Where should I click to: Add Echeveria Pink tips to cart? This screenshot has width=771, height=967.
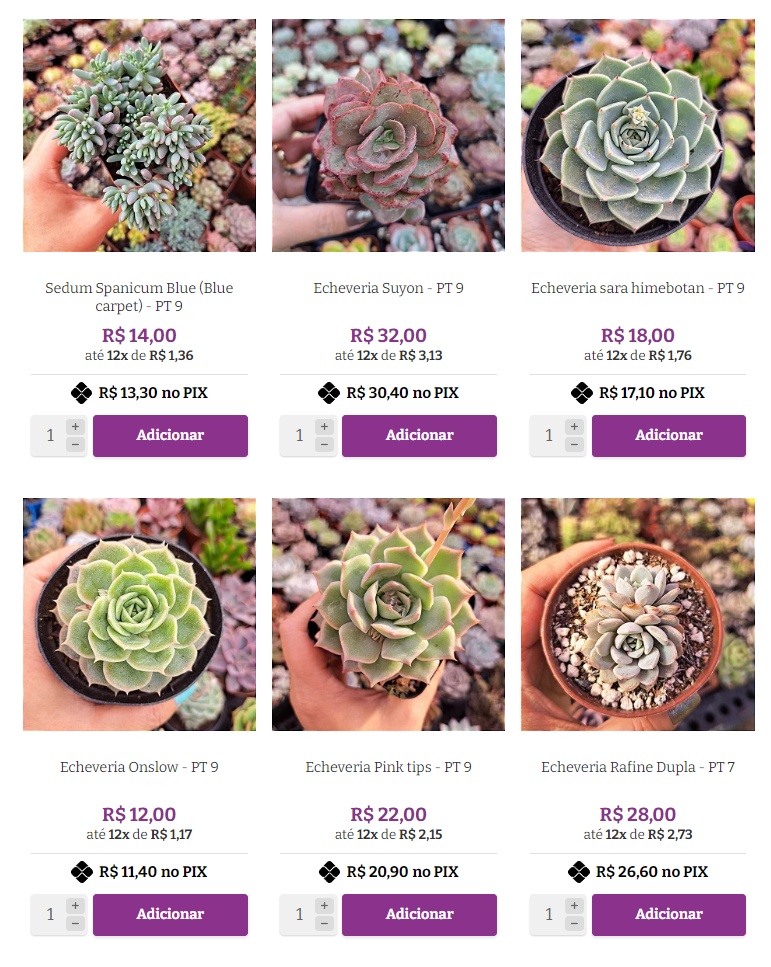[419, 915]
